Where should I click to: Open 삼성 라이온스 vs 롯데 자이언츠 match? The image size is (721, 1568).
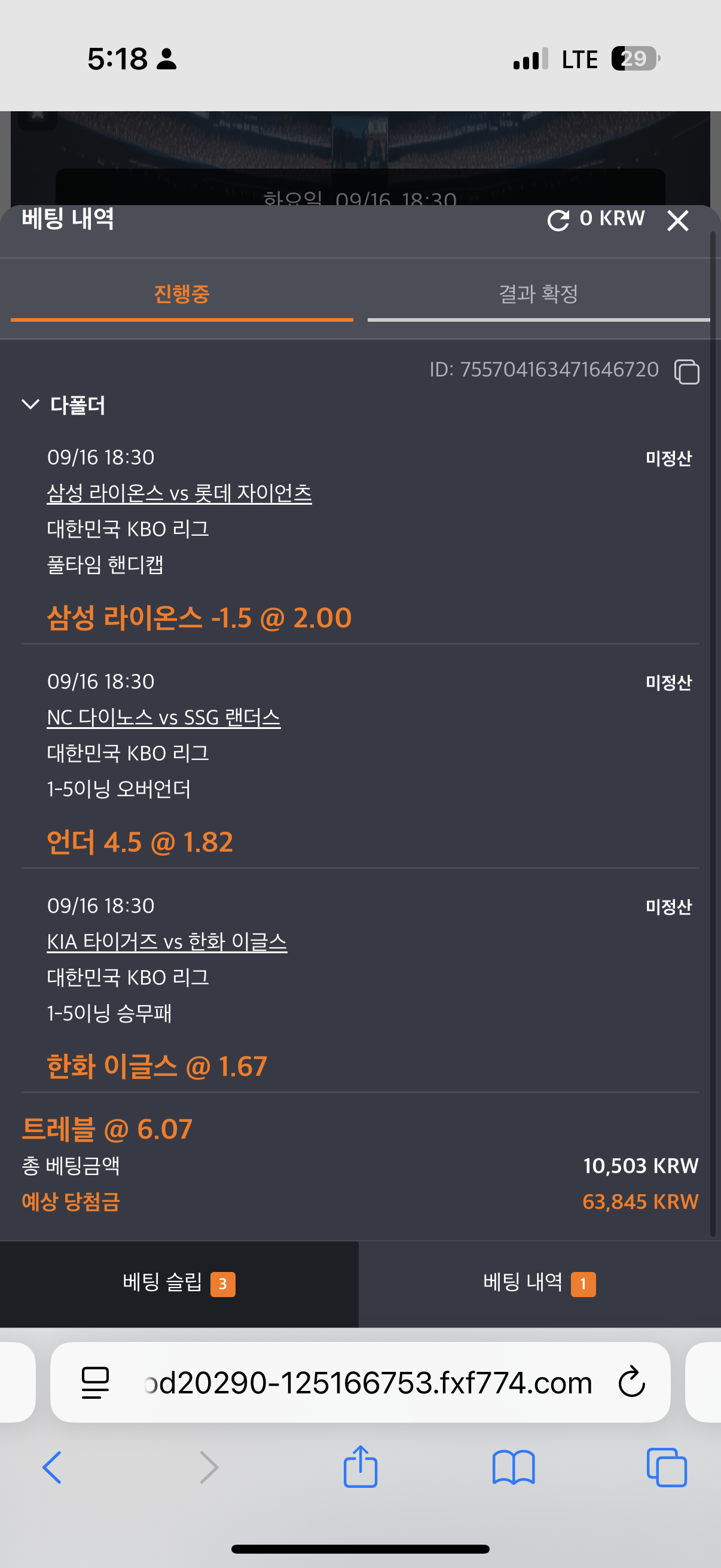[179, 493]
